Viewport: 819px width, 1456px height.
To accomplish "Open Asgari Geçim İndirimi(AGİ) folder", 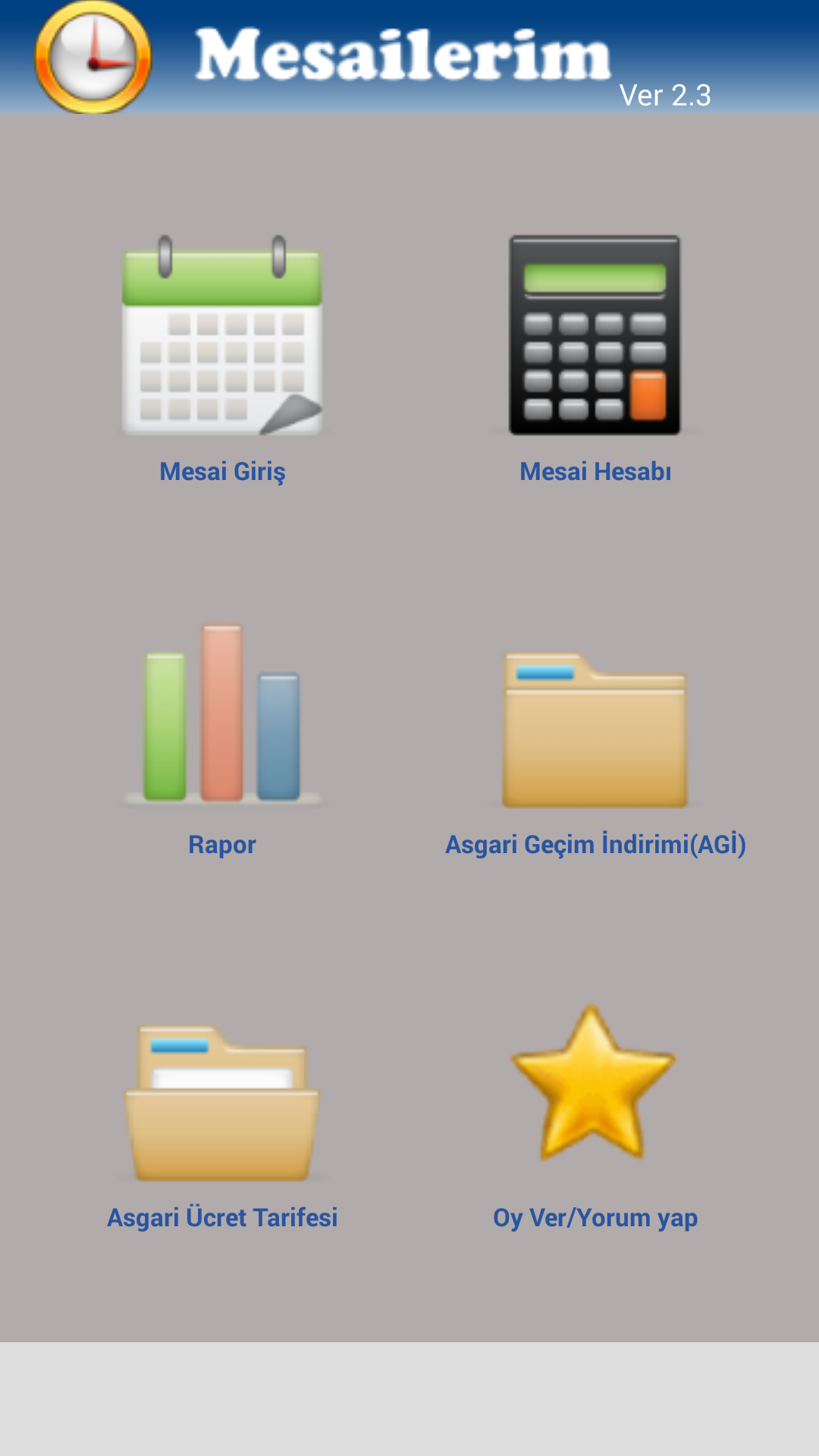I will point(595,730).
